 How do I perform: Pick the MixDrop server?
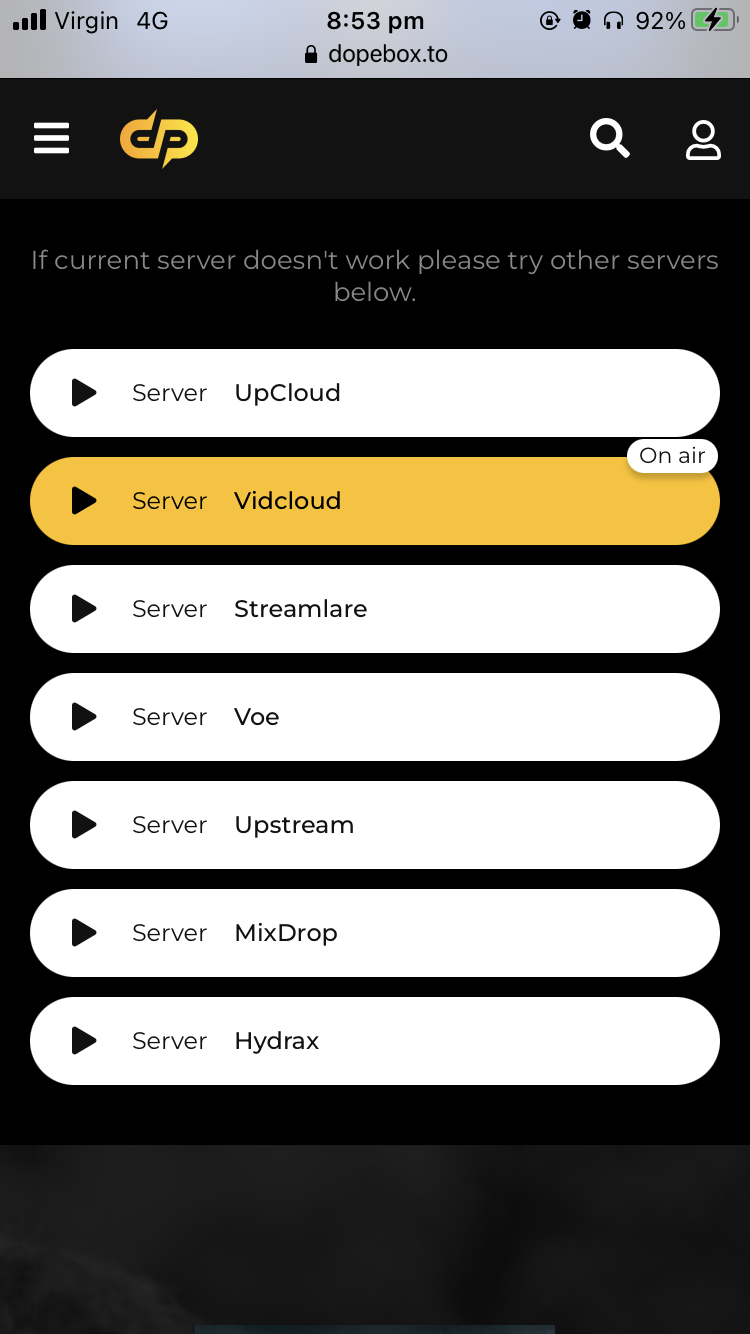[x=374, y=933]
